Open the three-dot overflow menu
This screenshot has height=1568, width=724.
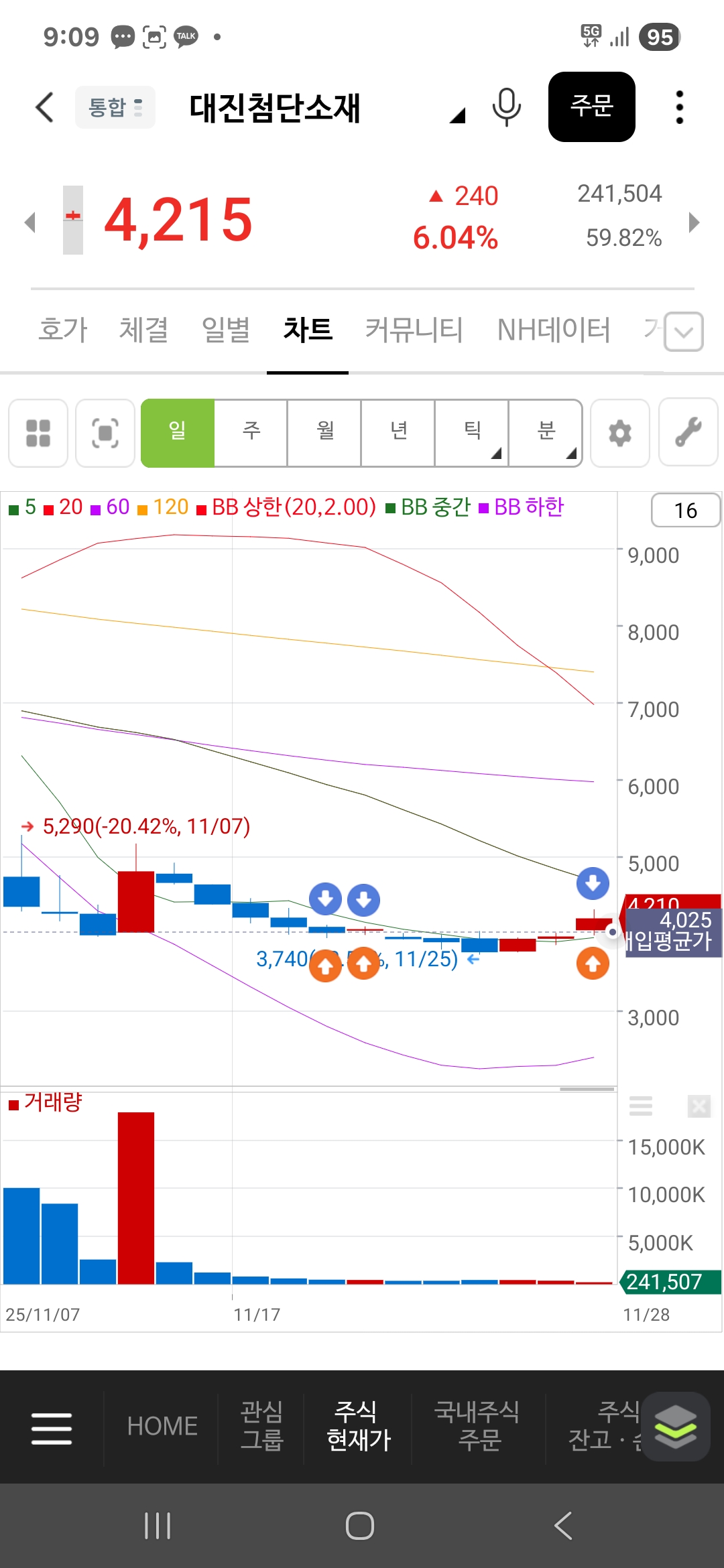pyautogui.click(x=679, y=107)
